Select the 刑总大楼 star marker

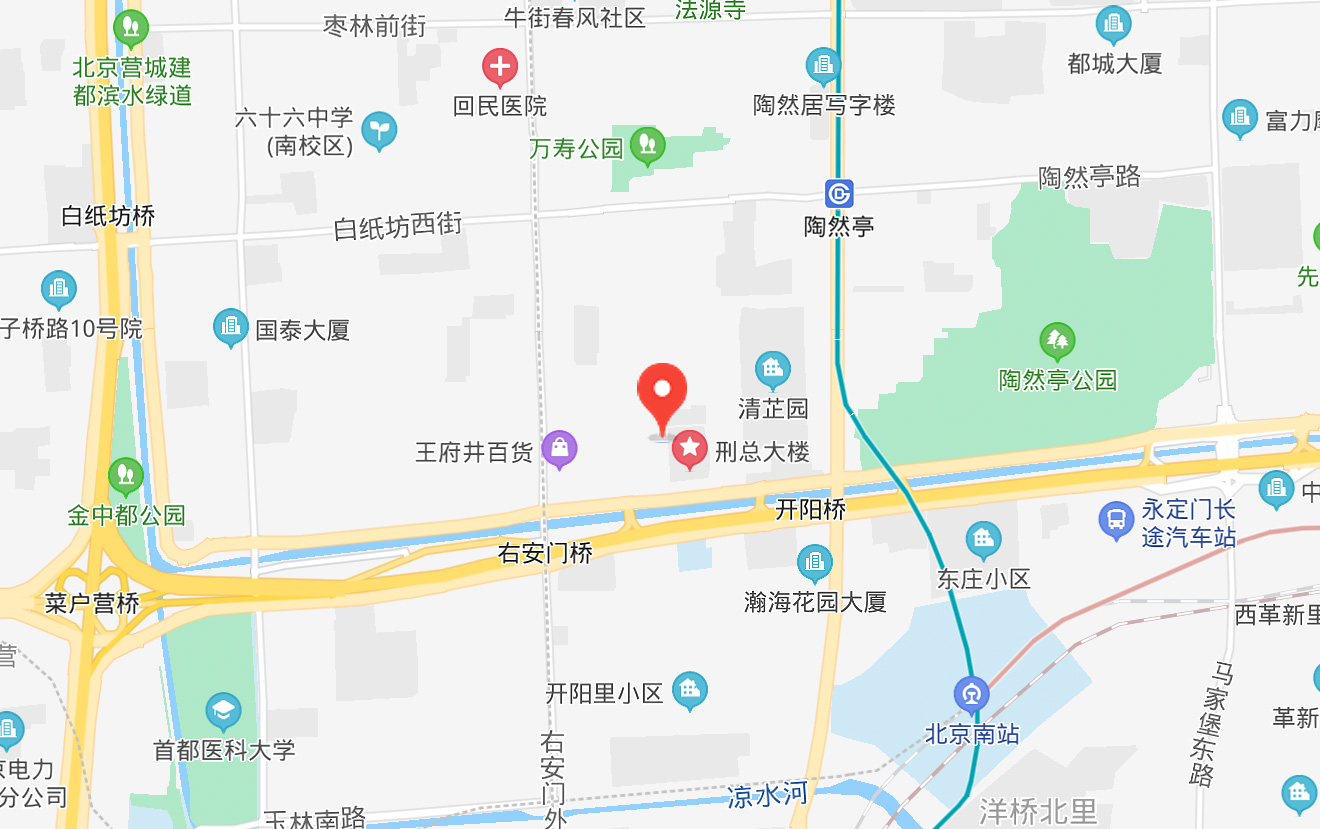point(689,449)
